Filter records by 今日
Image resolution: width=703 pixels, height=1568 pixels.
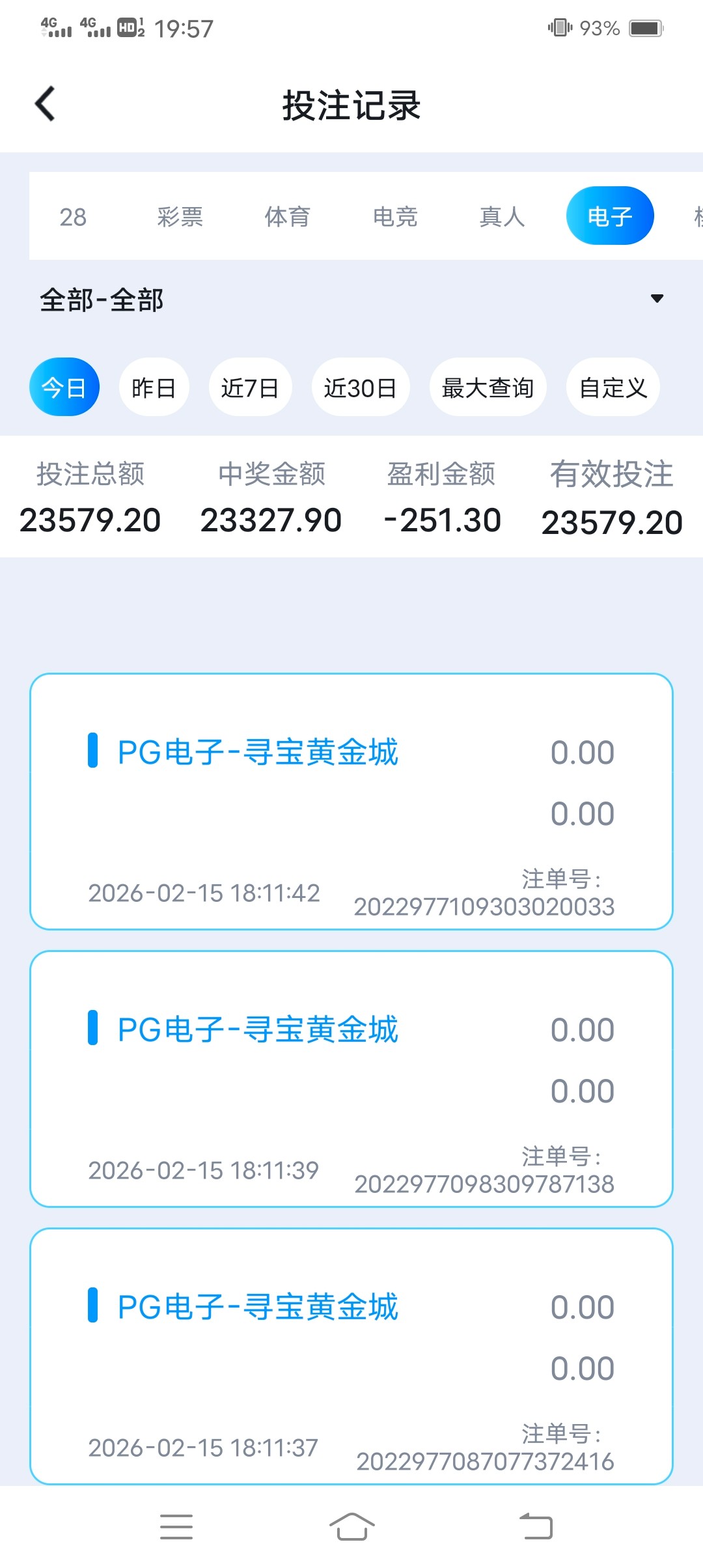(64, 387)
